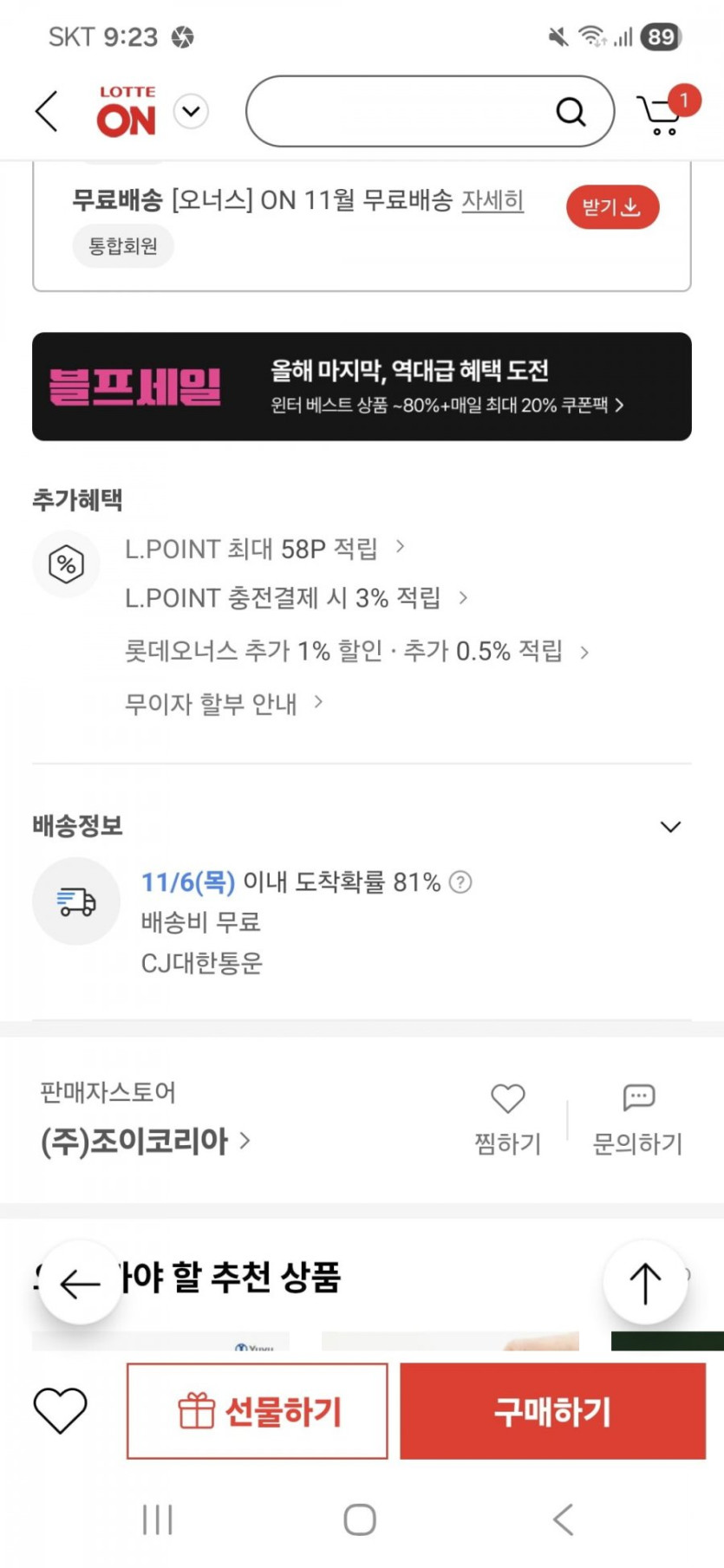Buy now with 구매하기
724x1568 pixels.
pyautogui.click(x=552, y=1411)
